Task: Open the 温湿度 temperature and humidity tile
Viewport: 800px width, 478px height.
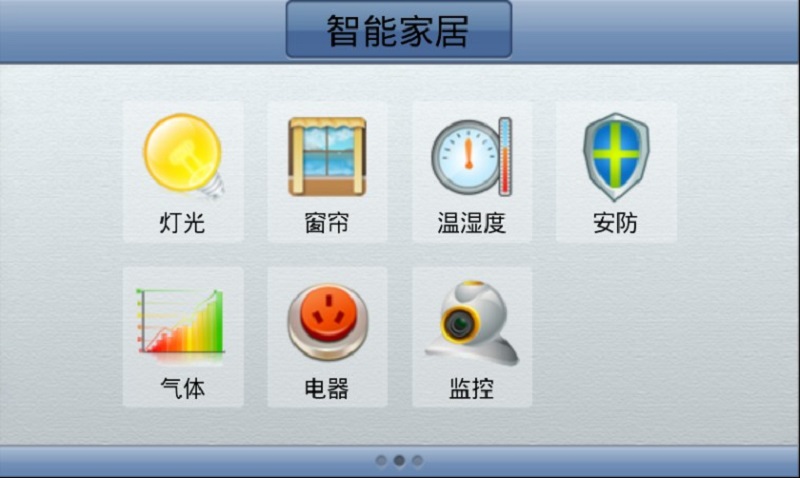Action: [472, 171]
